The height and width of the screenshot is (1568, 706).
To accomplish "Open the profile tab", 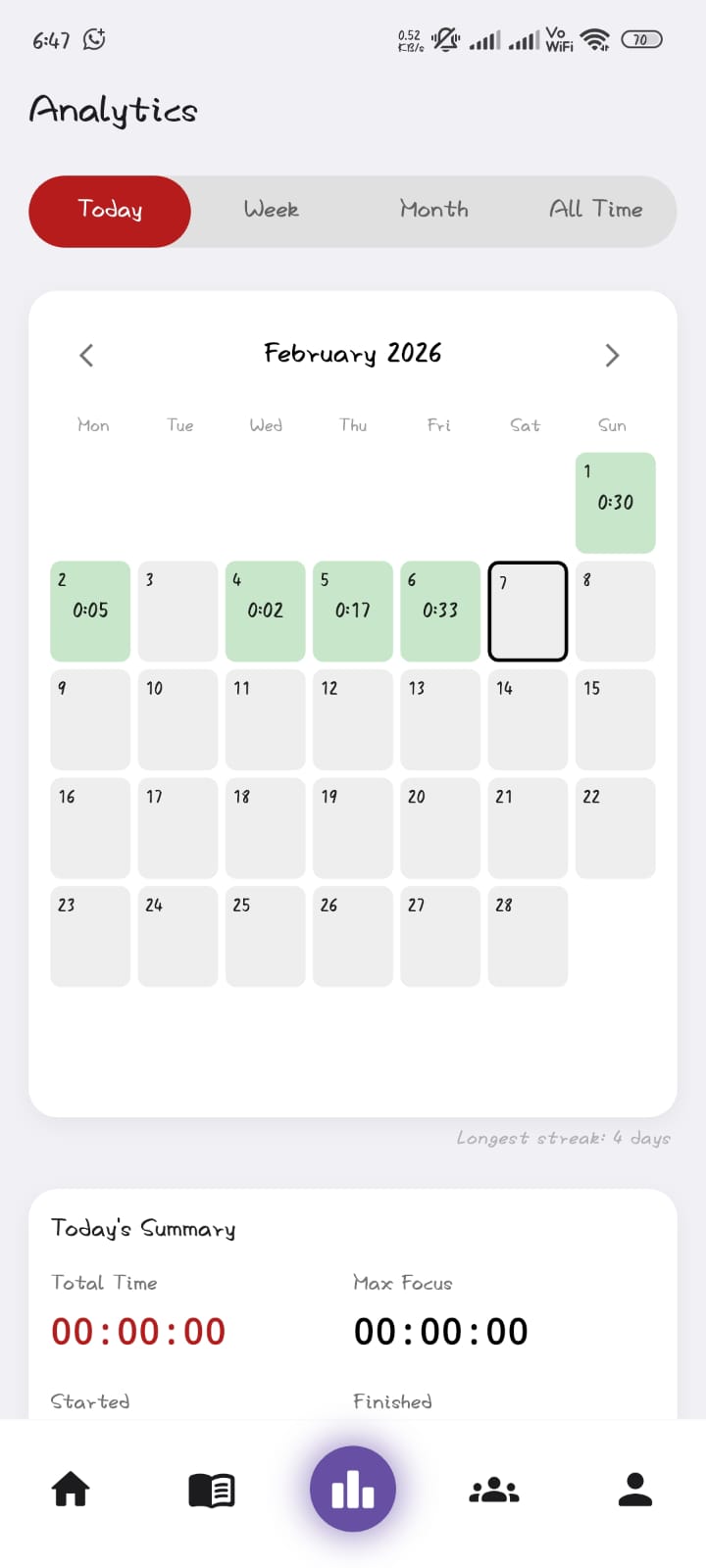I will tap(635, 1490).
